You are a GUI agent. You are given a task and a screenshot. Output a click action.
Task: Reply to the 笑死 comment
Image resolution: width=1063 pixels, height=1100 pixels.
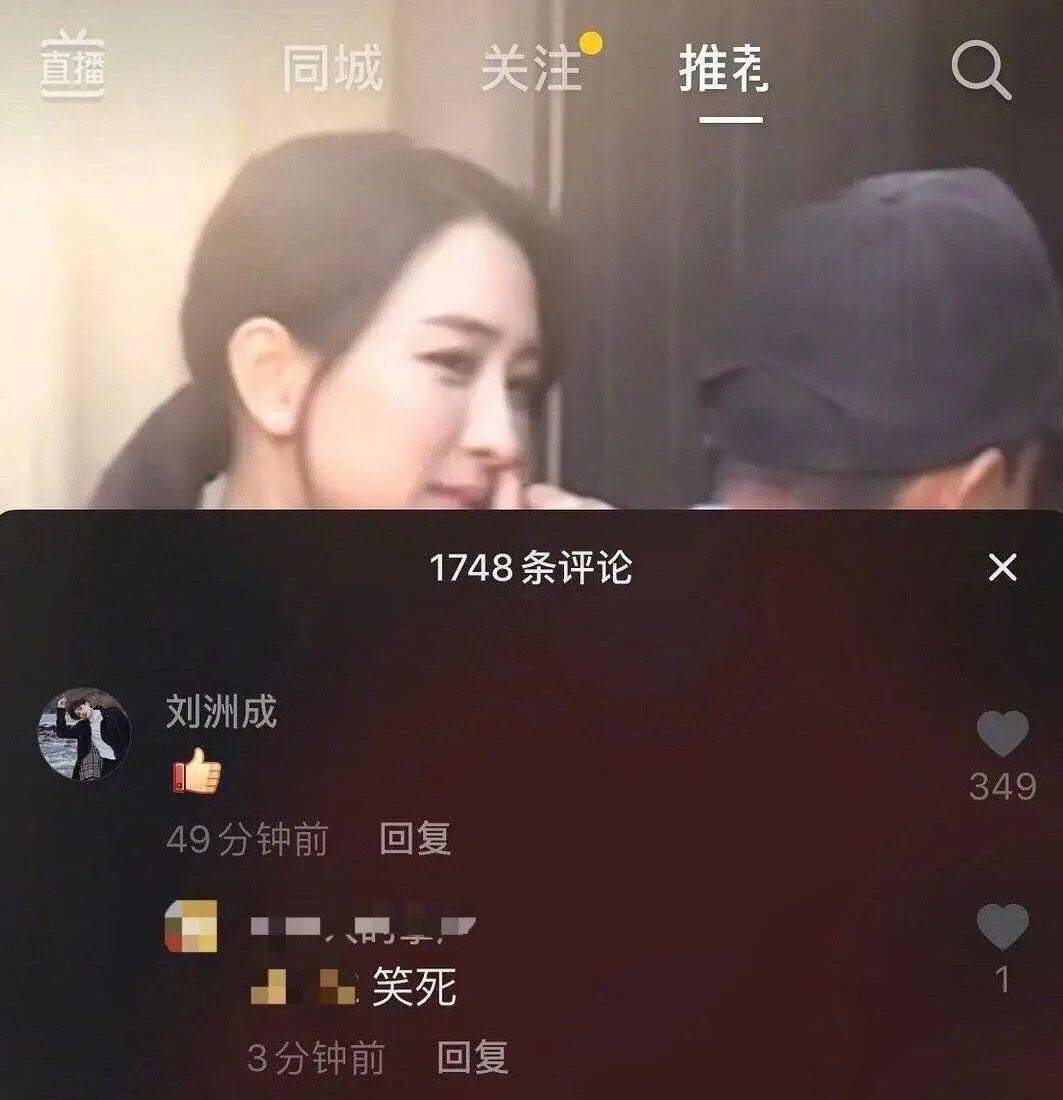pos(473,1057)
